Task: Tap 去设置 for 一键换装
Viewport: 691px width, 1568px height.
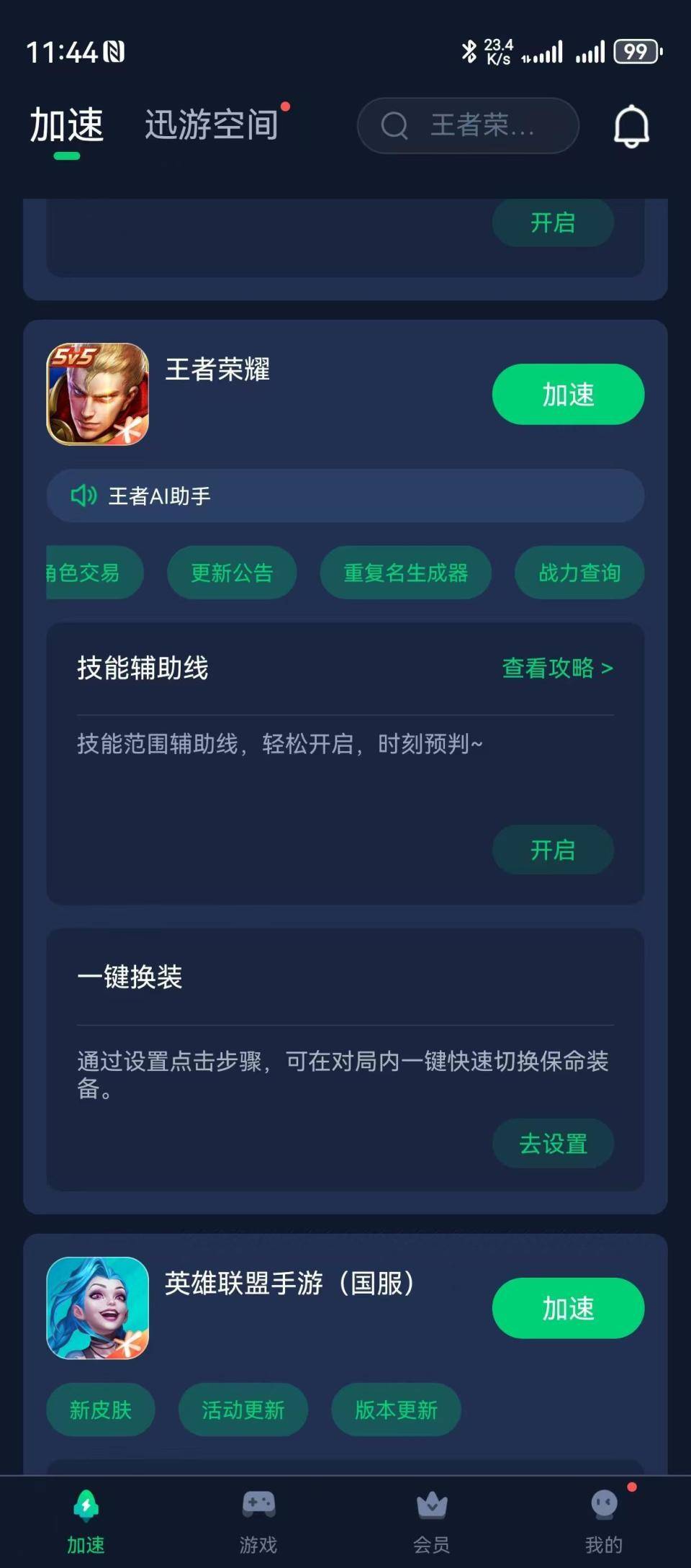Action: pyautogui.click(x=553, y=1143)
